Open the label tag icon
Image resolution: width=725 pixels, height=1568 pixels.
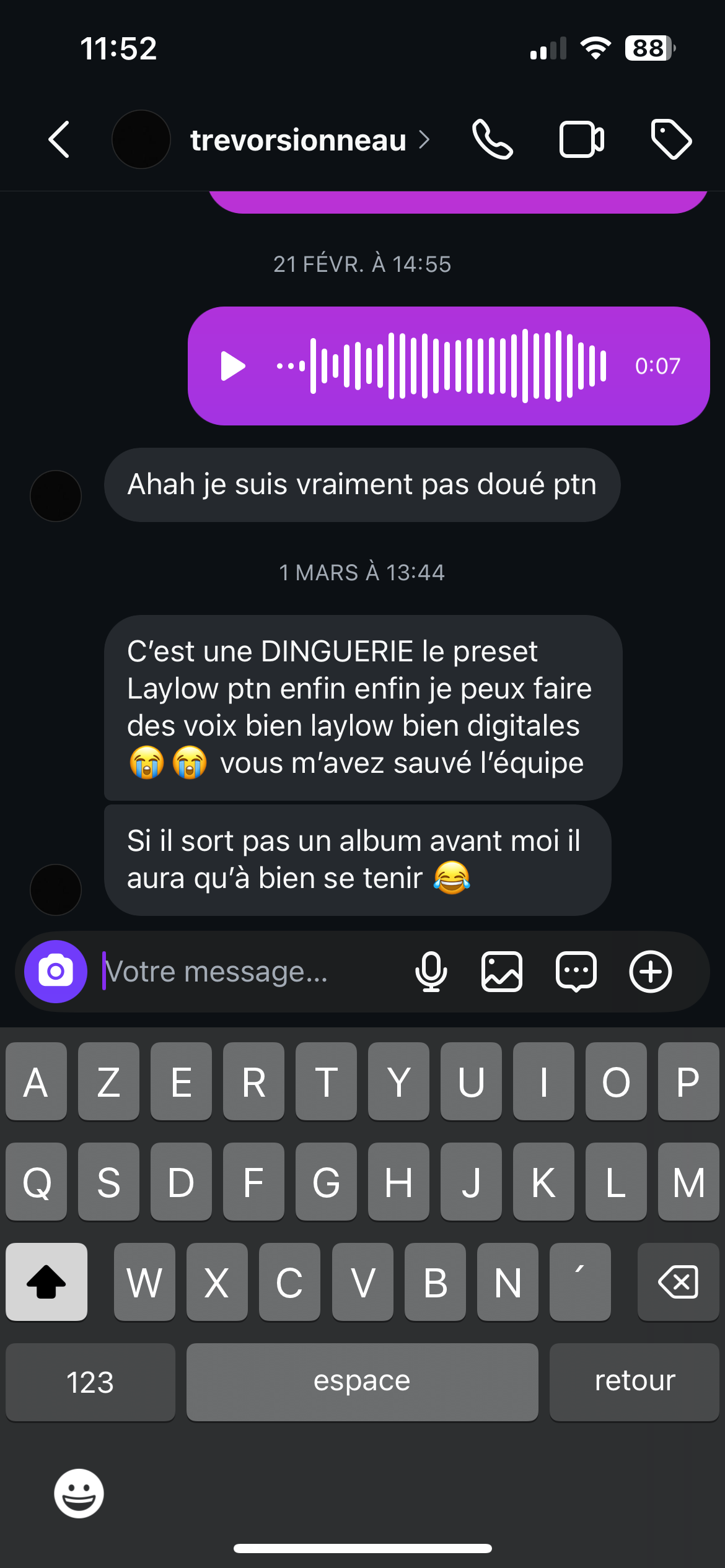click(x=671, y=139)
